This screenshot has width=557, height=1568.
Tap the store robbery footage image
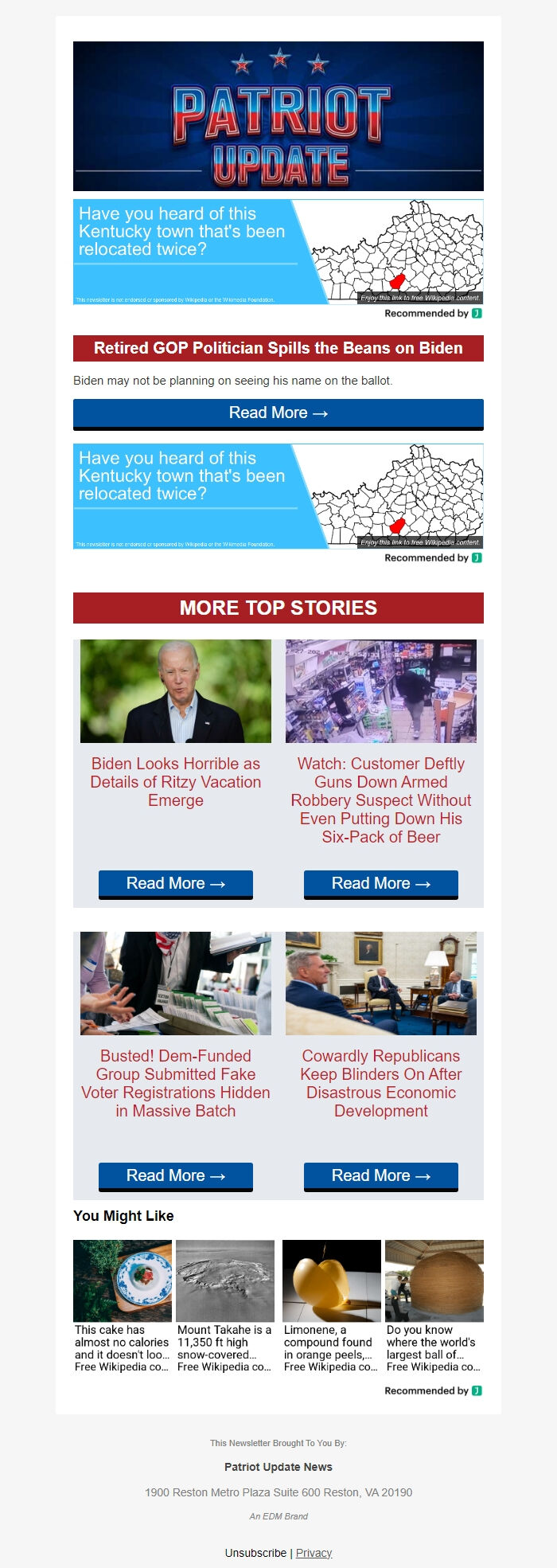point(380,691)
